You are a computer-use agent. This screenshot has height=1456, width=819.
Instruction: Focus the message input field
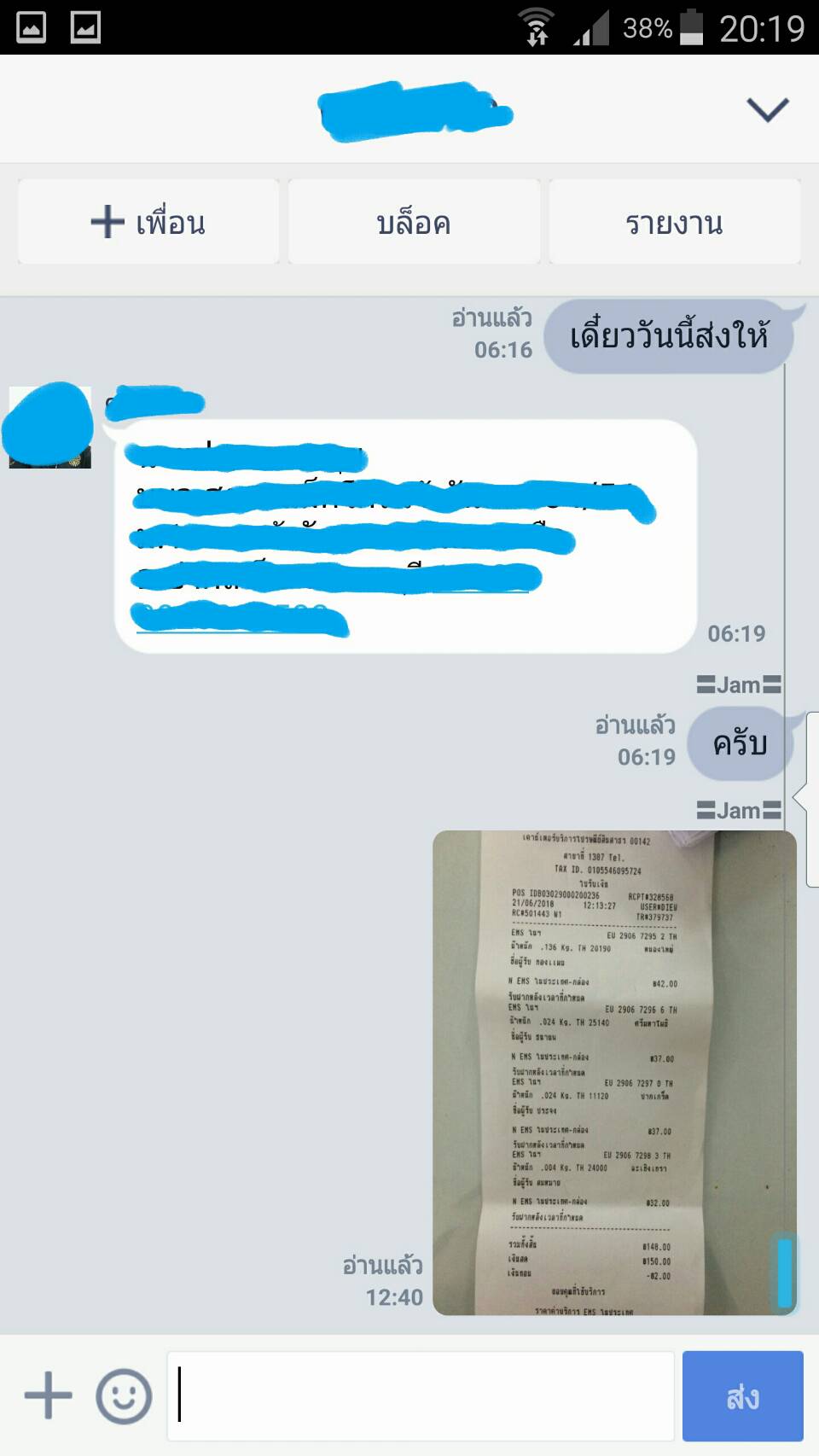pos(421,1395)
